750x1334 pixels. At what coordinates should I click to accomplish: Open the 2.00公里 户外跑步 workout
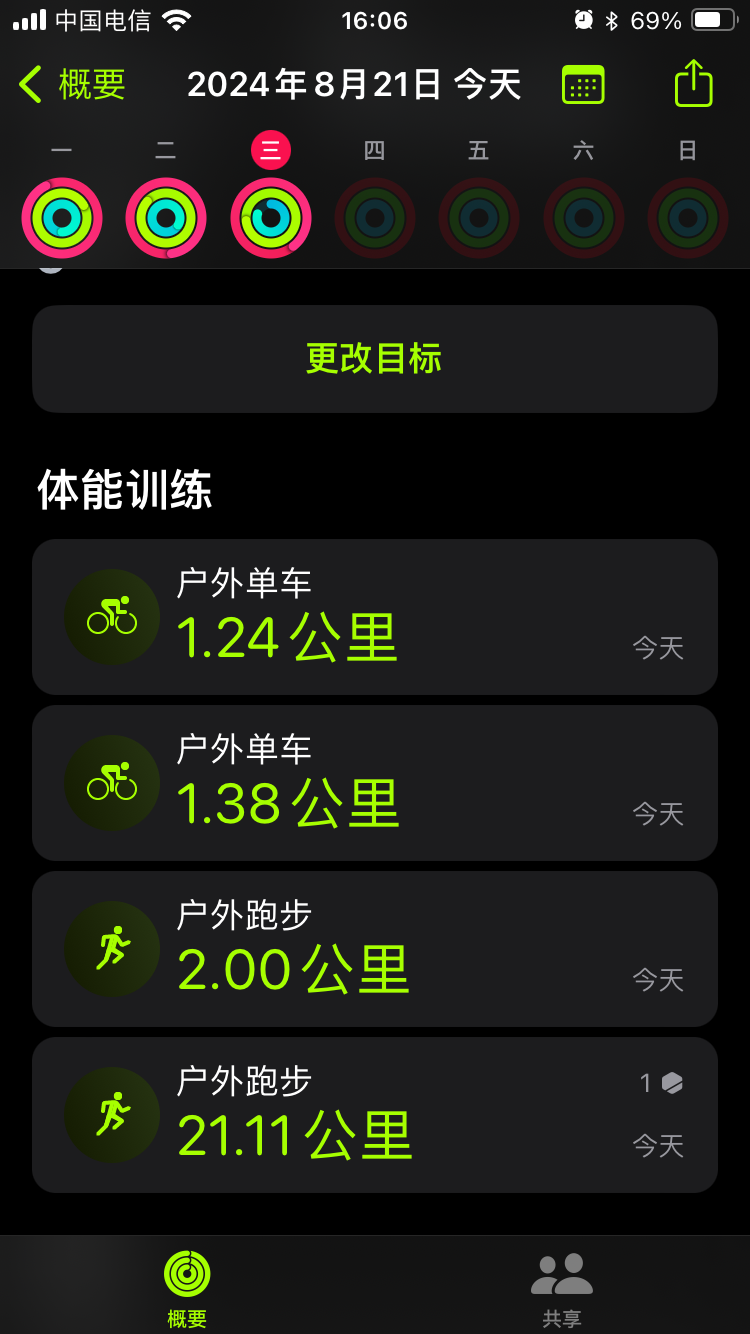374,949
